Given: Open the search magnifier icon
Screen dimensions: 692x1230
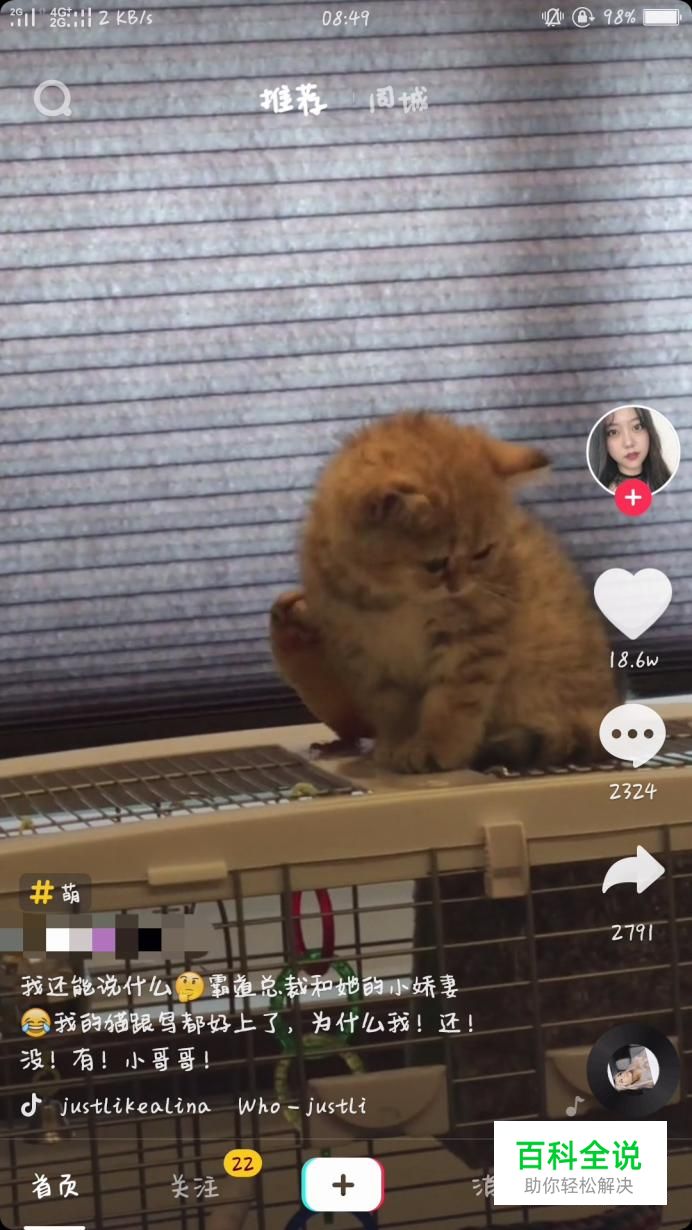Looking at the screenshot, I should tap(52, 99).
